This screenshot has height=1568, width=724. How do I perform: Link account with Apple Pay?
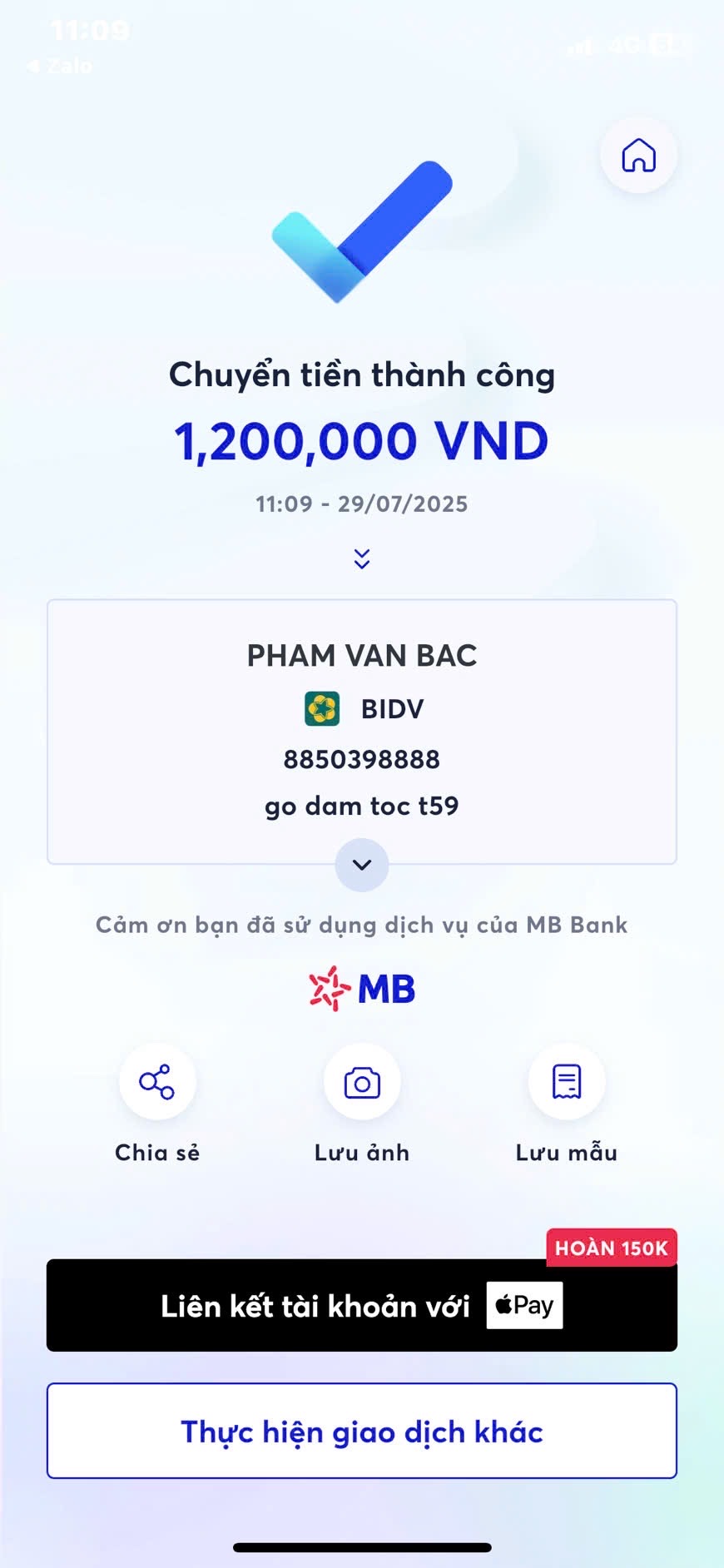tap(361, 1305)
